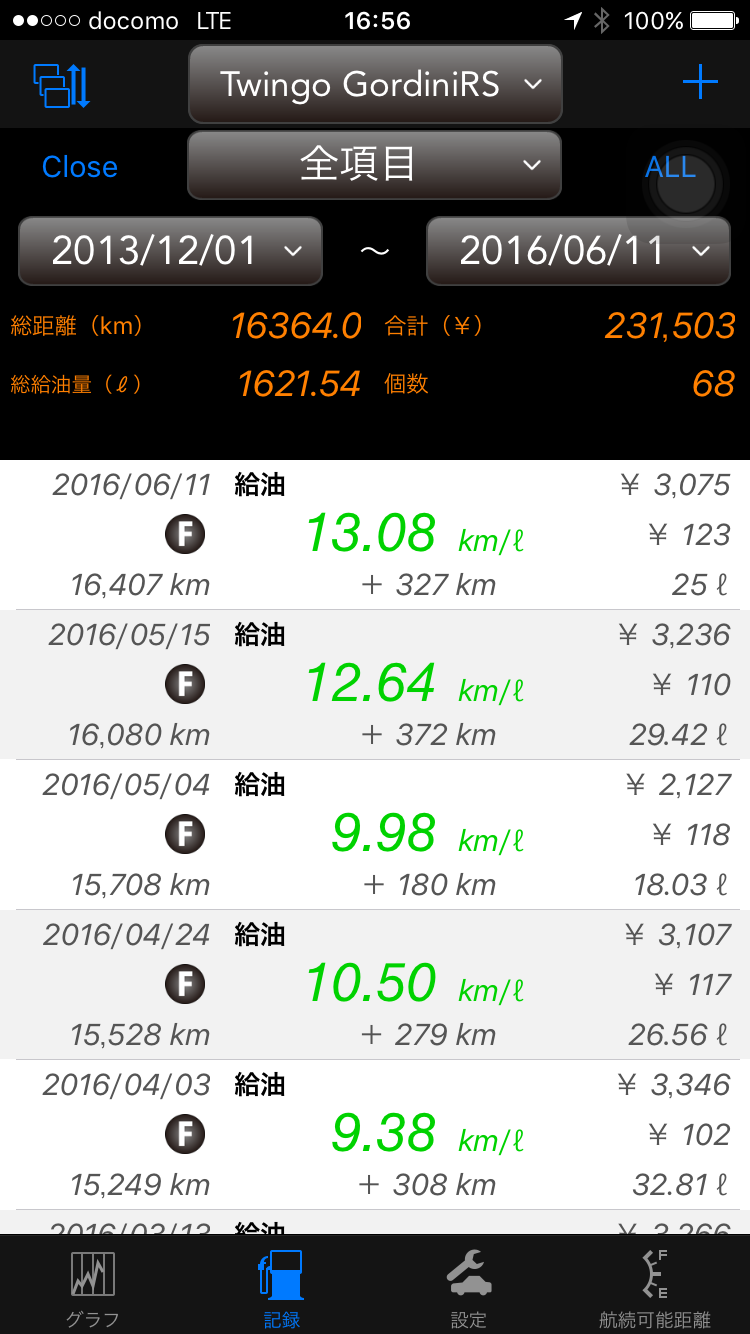The width and height of the screenshot is (750, 1334).
Task: Open the 2016/05/04 refuel record
Action: point(375,835)
